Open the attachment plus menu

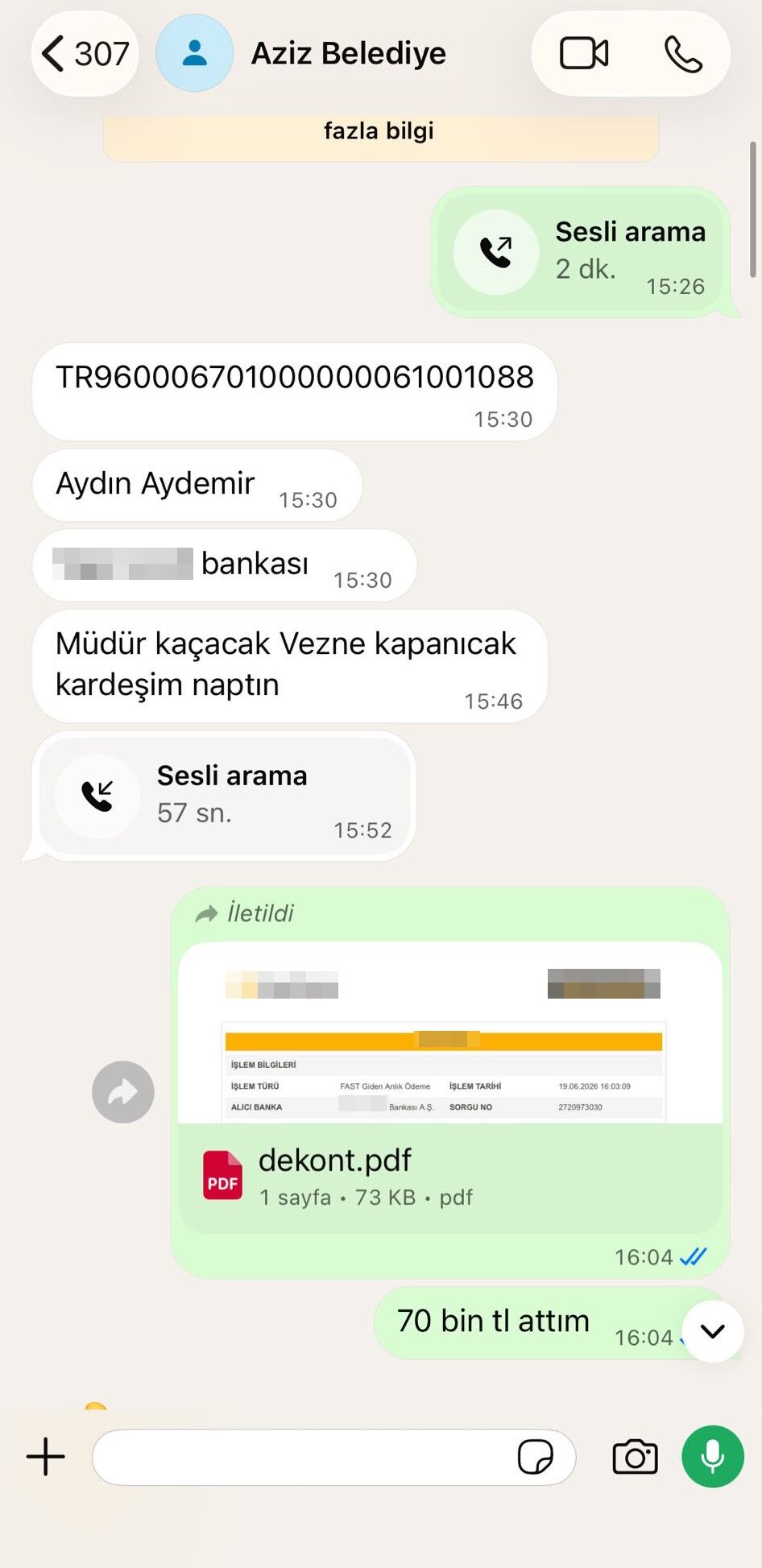(46, 1457)
